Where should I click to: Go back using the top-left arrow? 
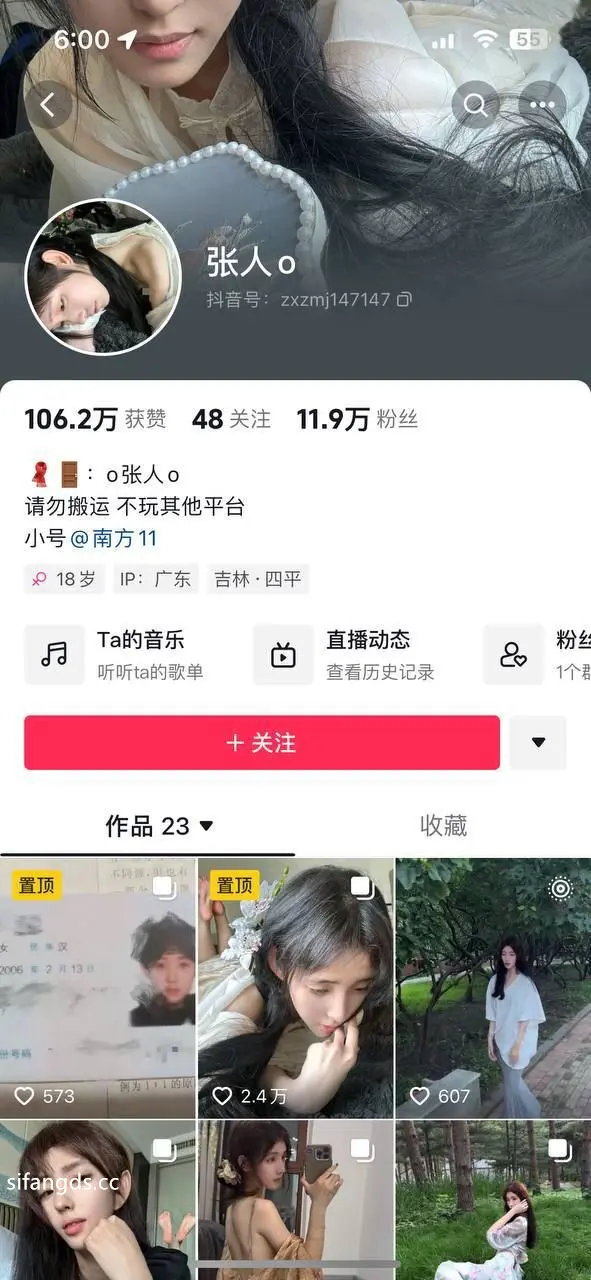48,104
